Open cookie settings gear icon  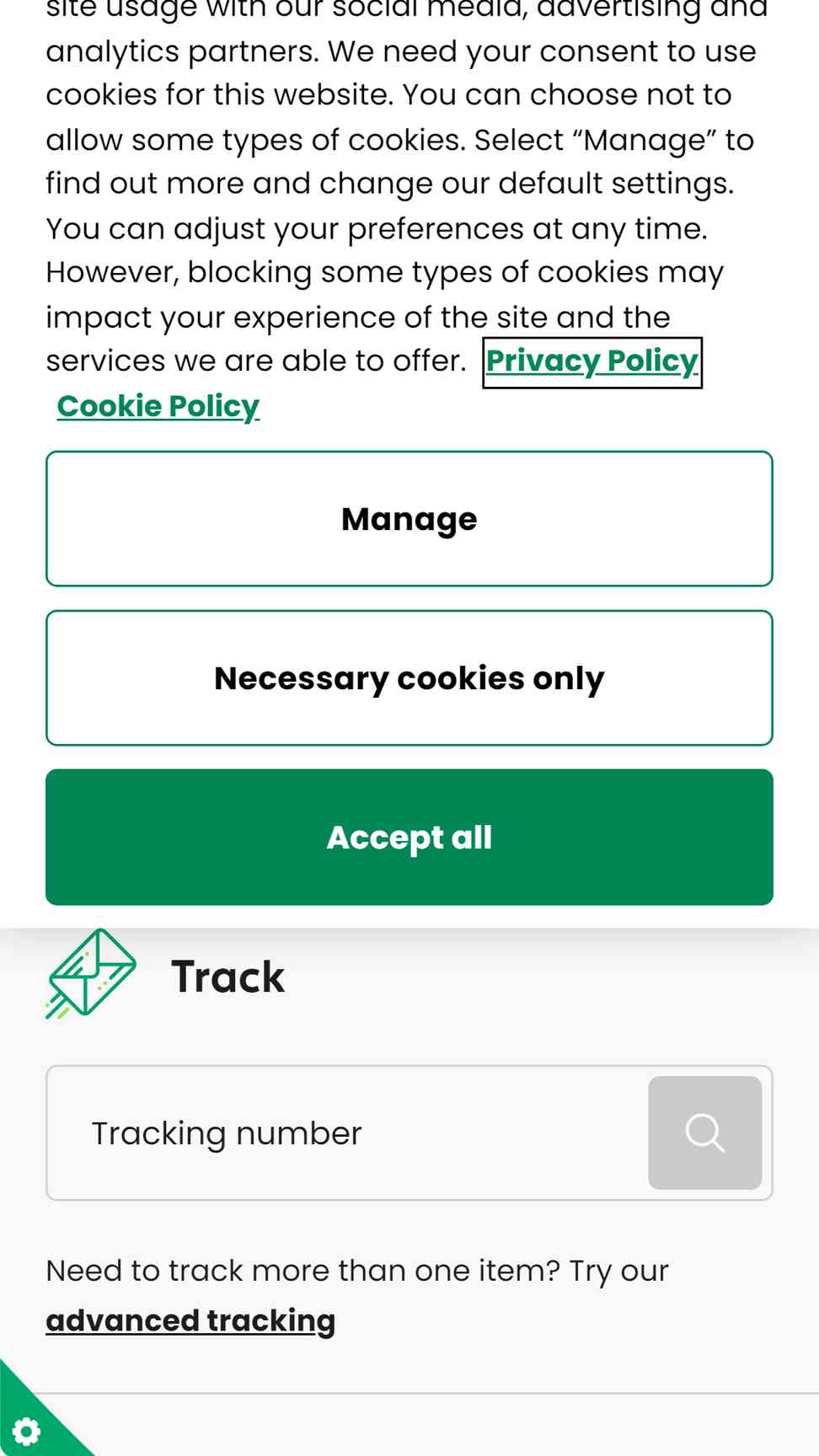(26, 1430)
